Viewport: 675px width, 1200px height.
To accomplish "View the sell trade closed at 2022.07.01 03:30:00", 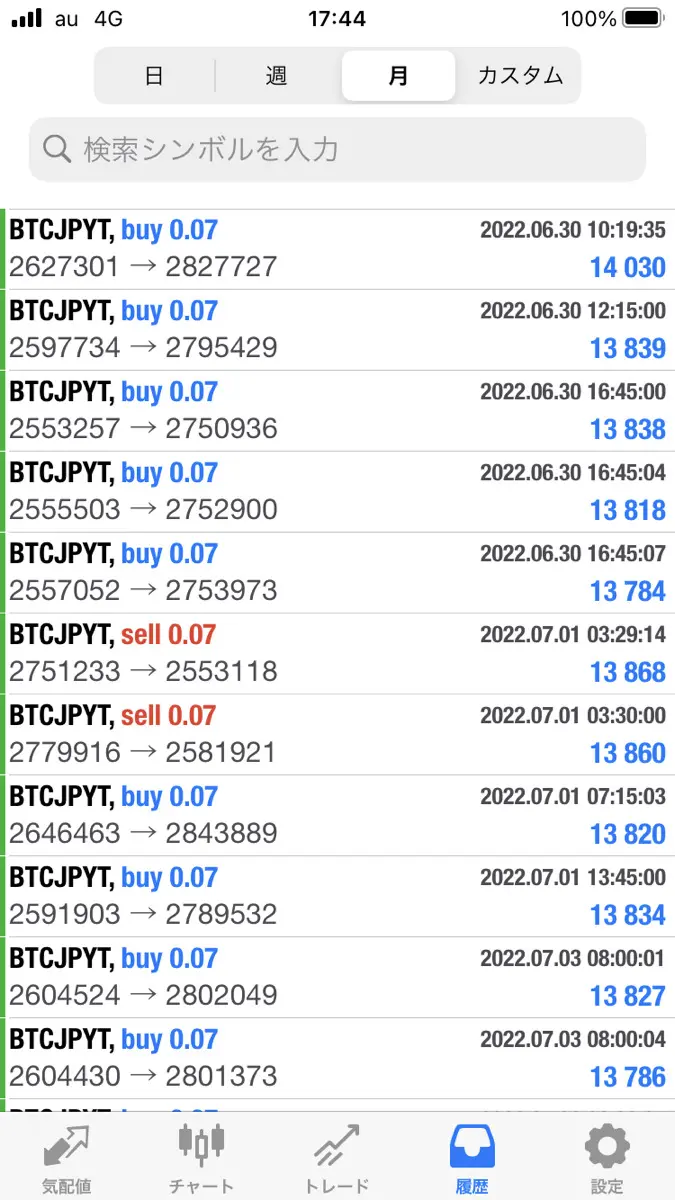I will (x=337, y=735).
